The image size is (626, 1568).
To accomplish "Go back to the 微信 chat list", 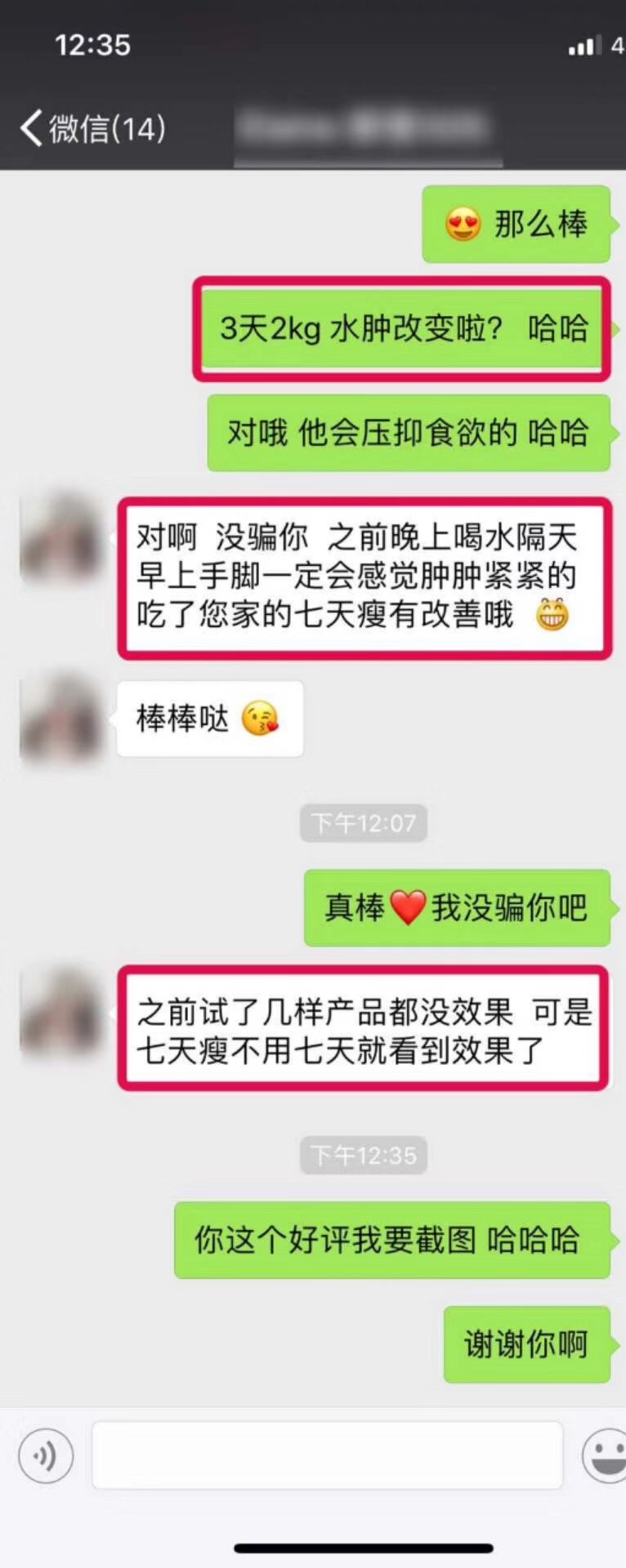I will point(92,128).
